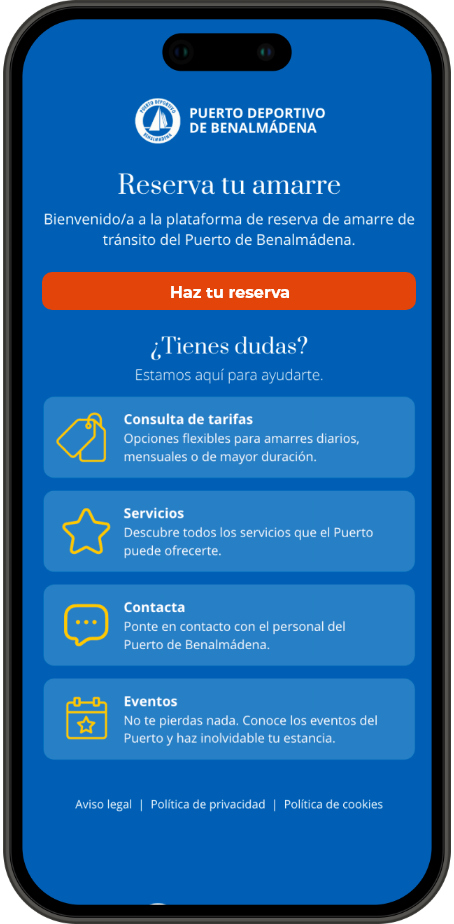The width and height of the screenshot is (454, 924).
Task: Open the Política de cookies link
Action: pos(333,804)
